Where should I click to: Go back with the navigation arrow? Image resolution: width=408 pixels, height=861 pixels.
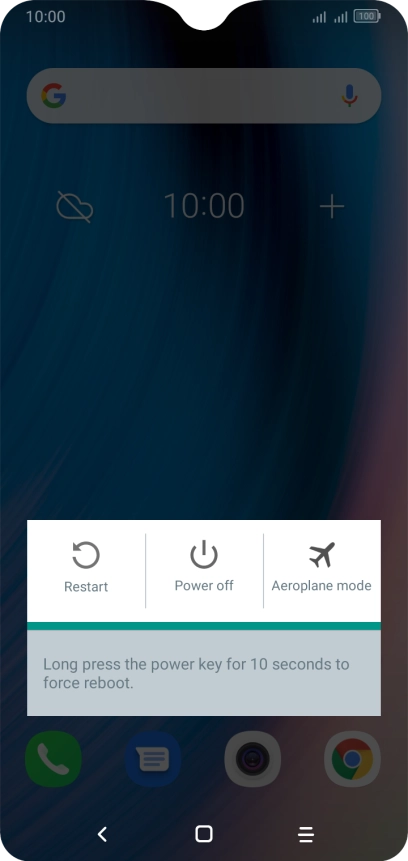pyautogui.click(x=102, y=834)
